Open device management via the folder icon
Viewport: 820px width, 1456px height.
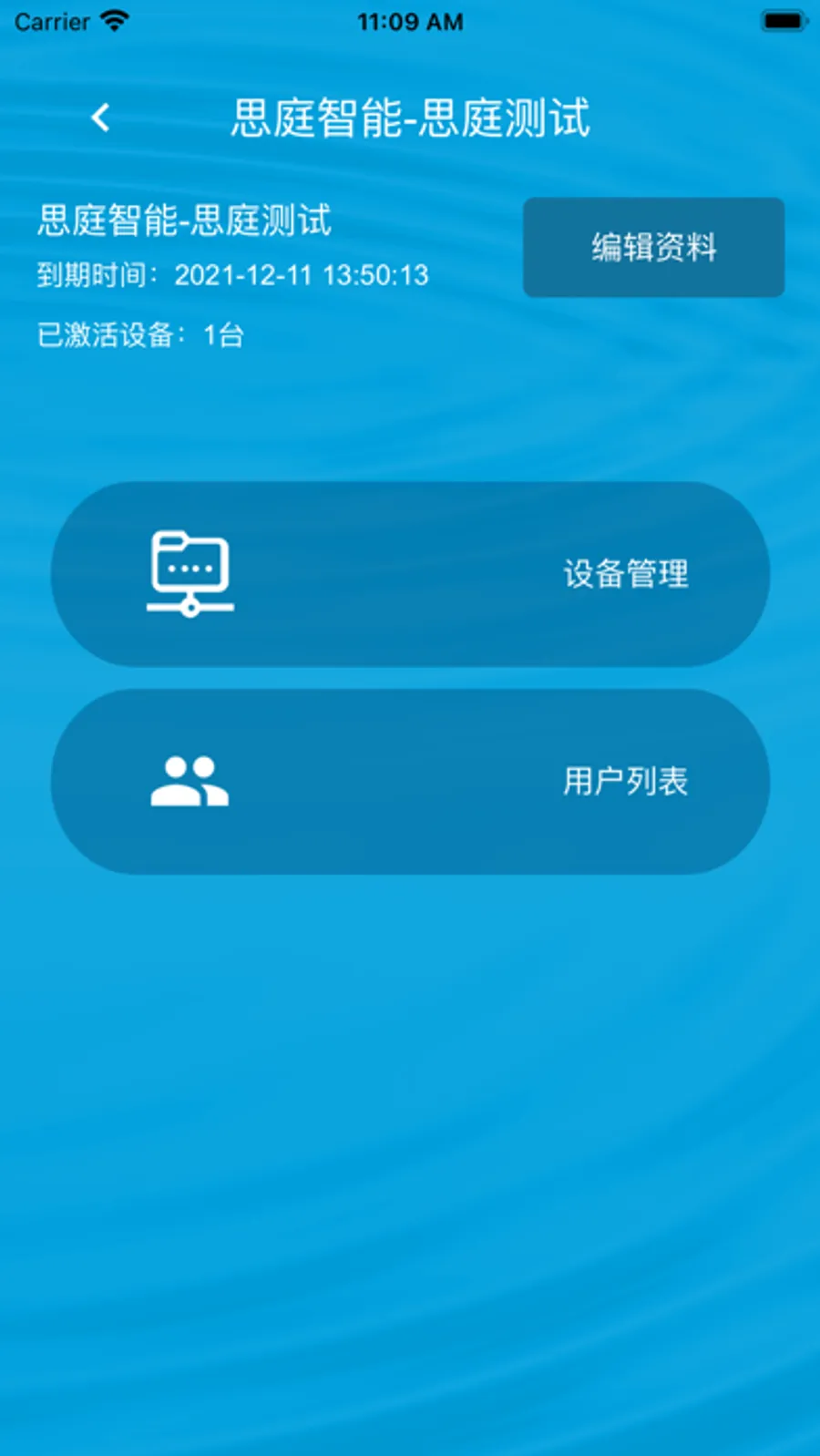click(x=189, y=572)
